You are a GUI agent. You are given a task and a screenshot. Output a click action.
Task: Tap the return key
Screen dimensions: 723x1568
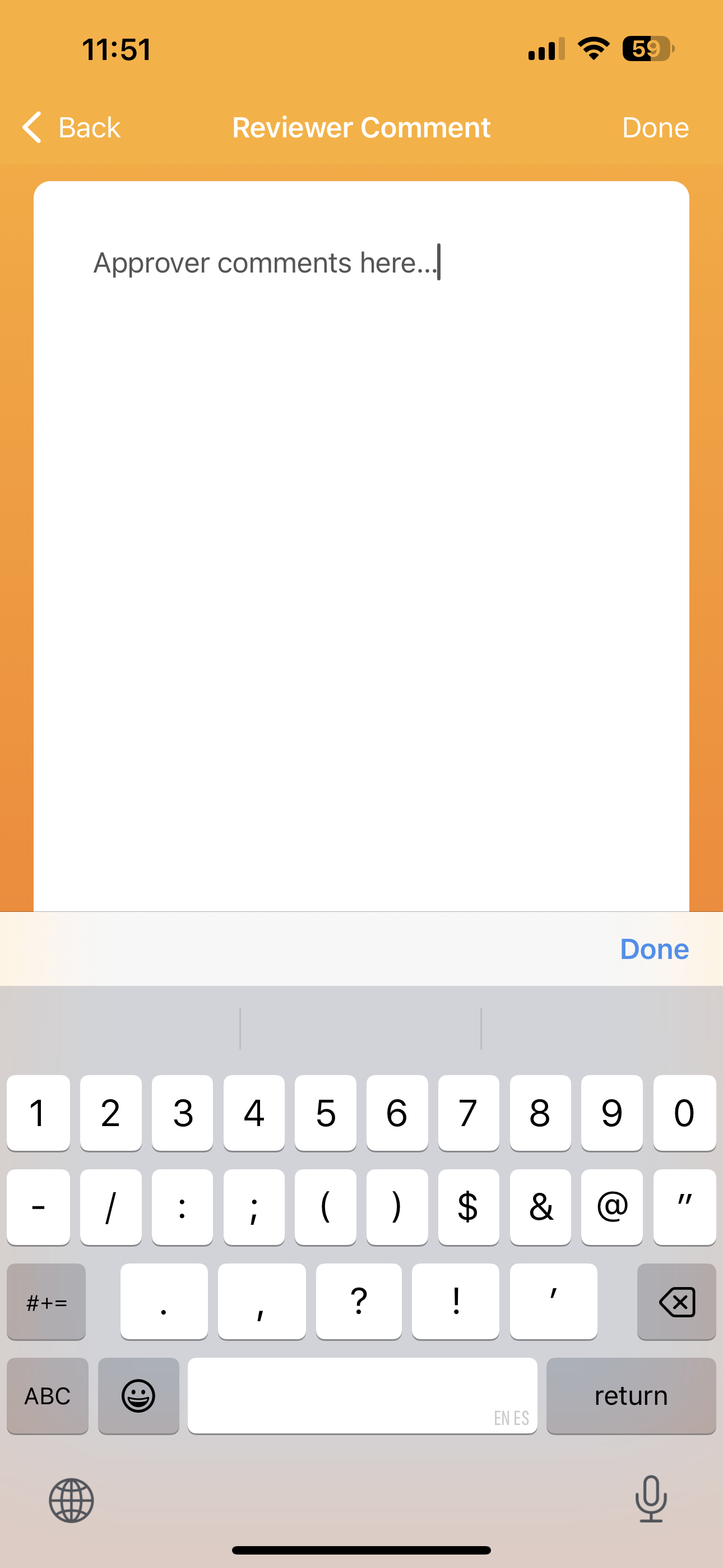(631, 1396)
